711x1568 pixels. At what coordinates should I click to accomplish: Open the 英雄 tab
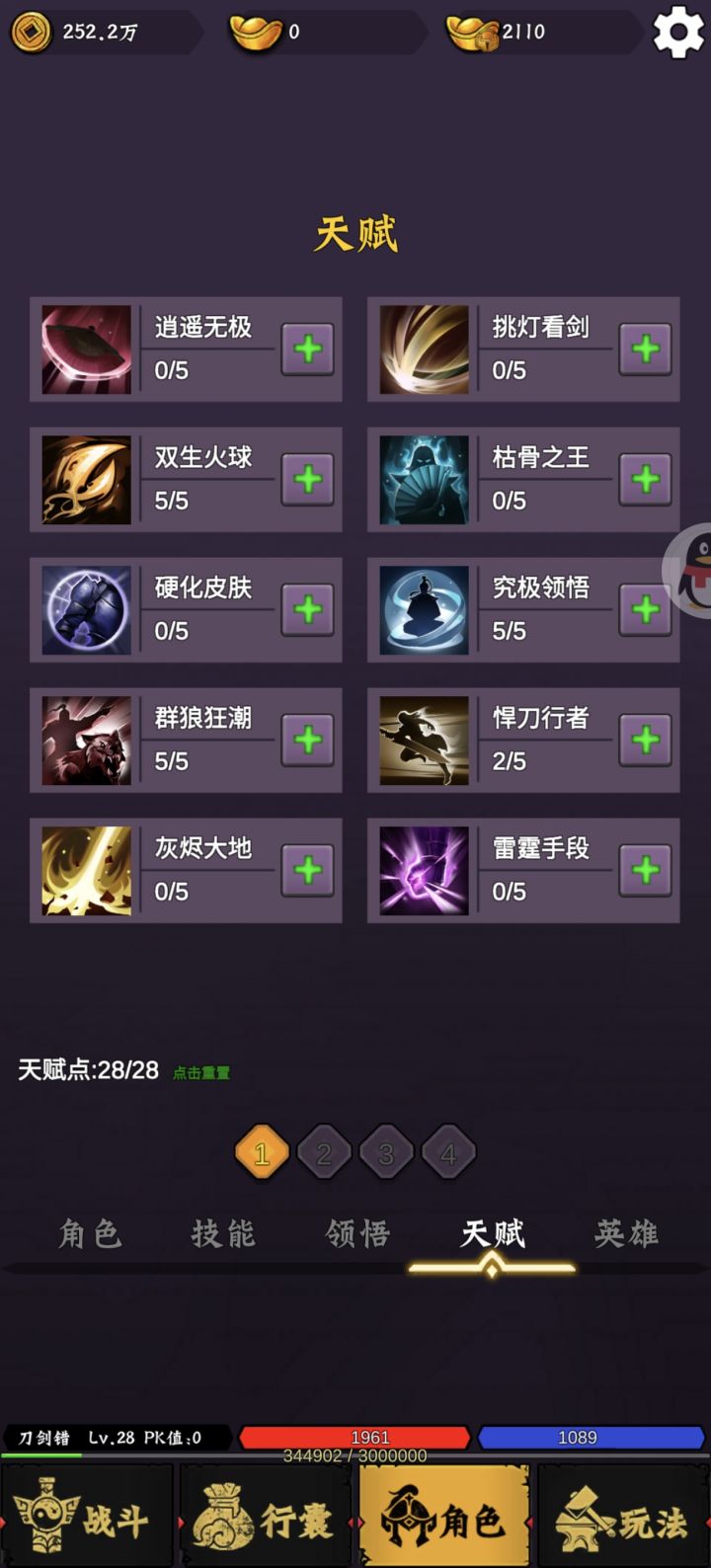[624, 1233]
